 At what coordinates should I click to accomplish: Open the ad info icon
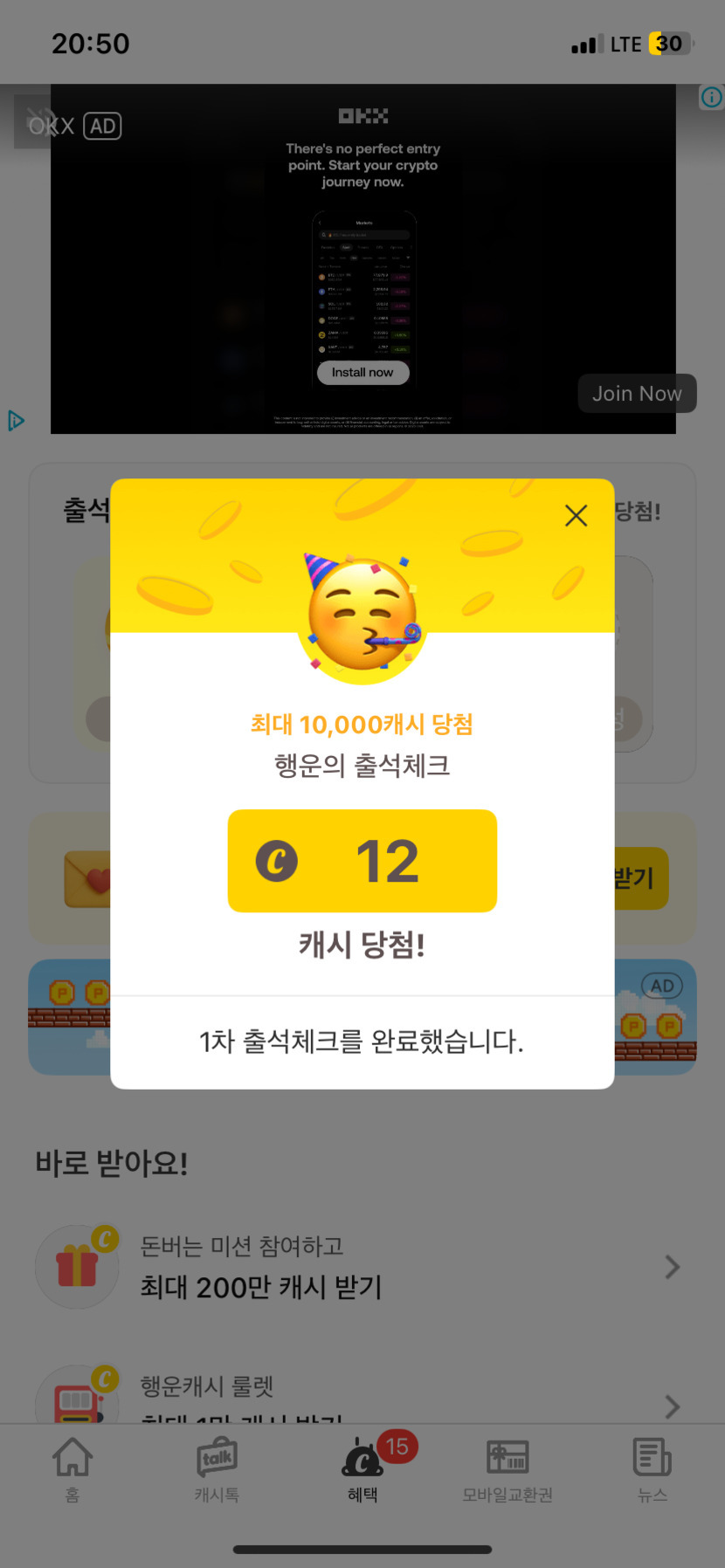point(712,97)
